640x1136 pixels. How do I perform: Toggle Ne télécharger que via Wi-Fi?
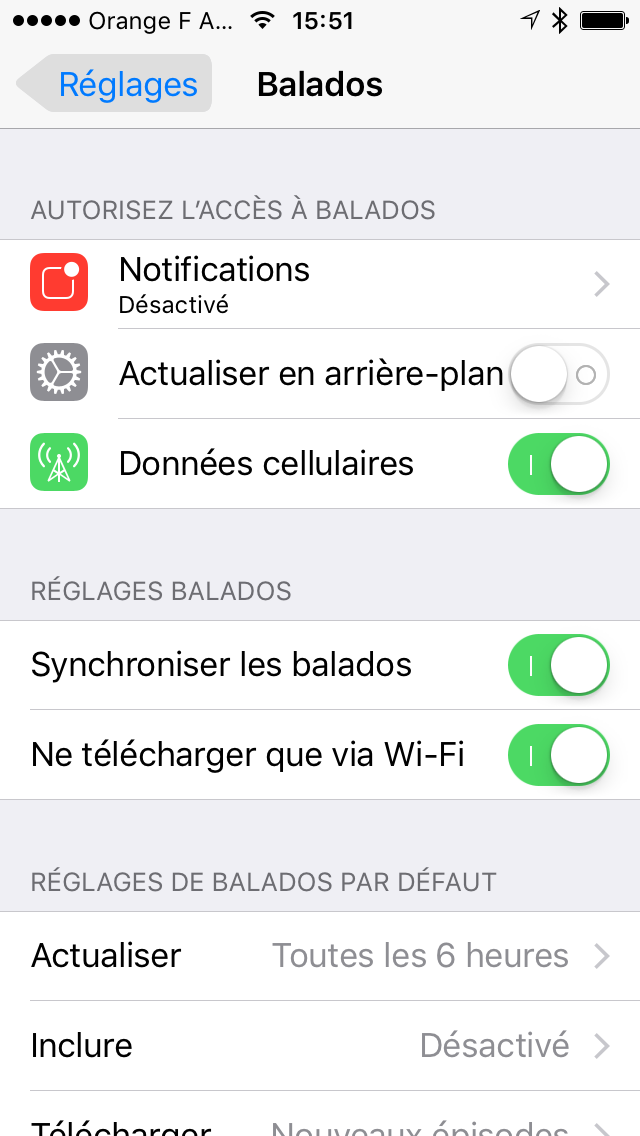click(x=559, y=755)
